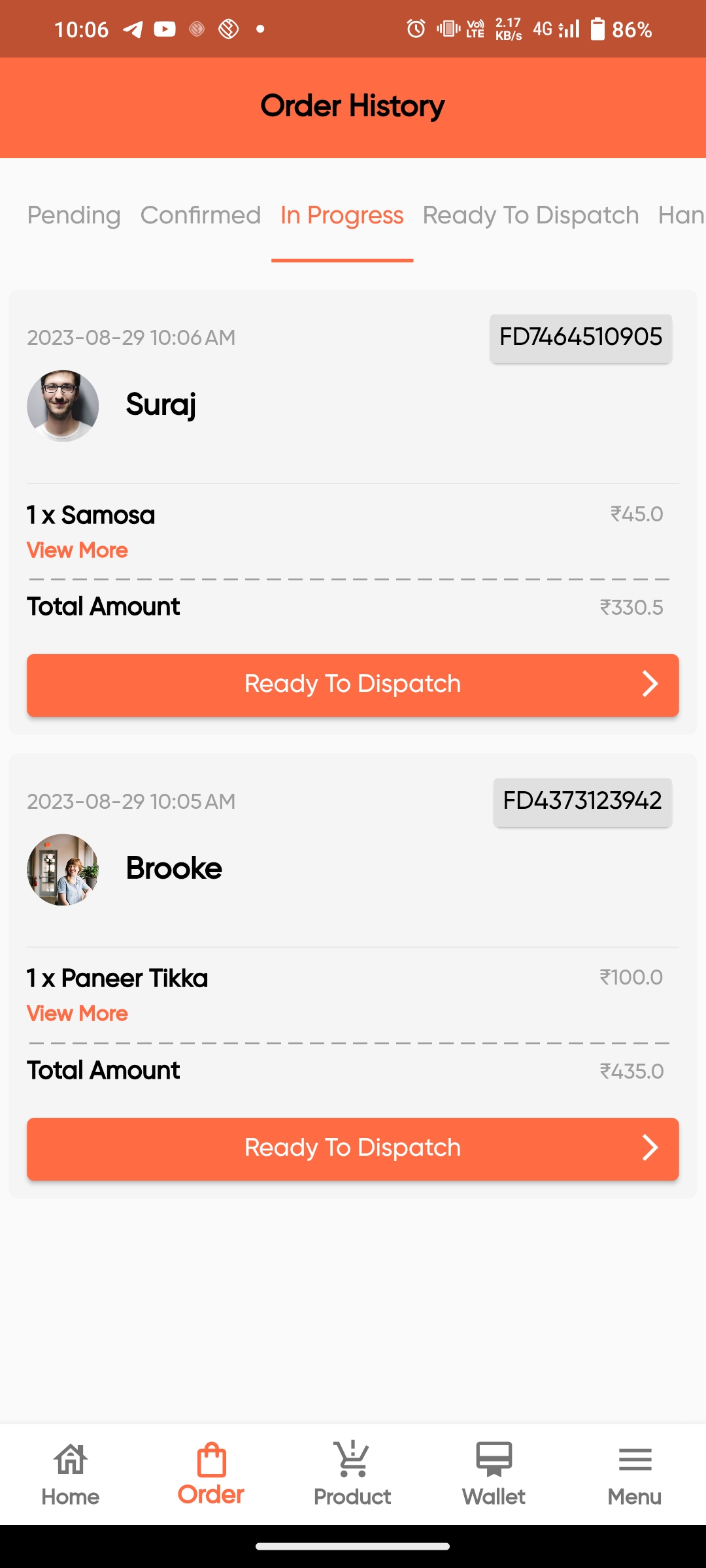Screen dimensions: 706x1568
Task: Open Brooke's order card
Action: click(353, 870)
